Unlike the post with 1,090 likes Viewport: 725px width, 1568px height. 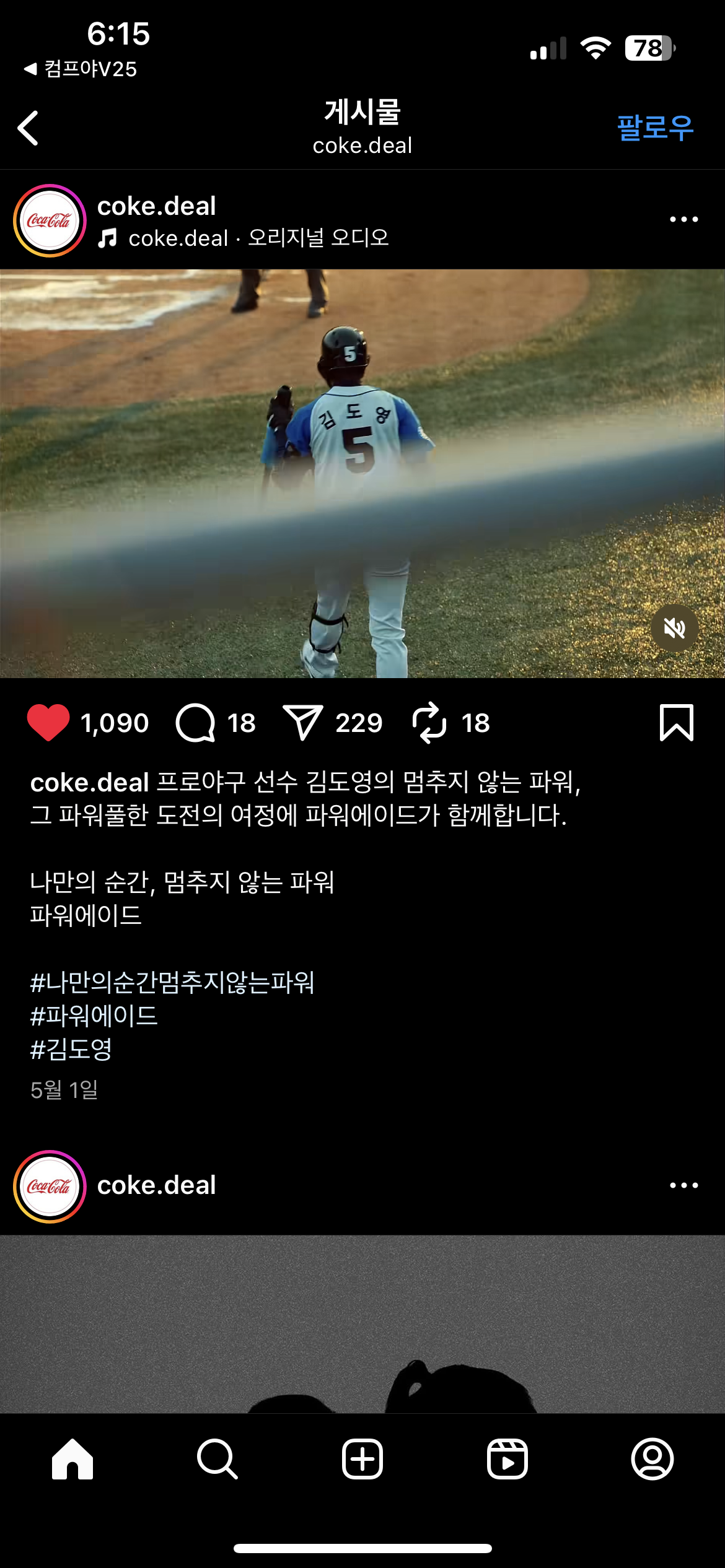(x=48, y=723)
